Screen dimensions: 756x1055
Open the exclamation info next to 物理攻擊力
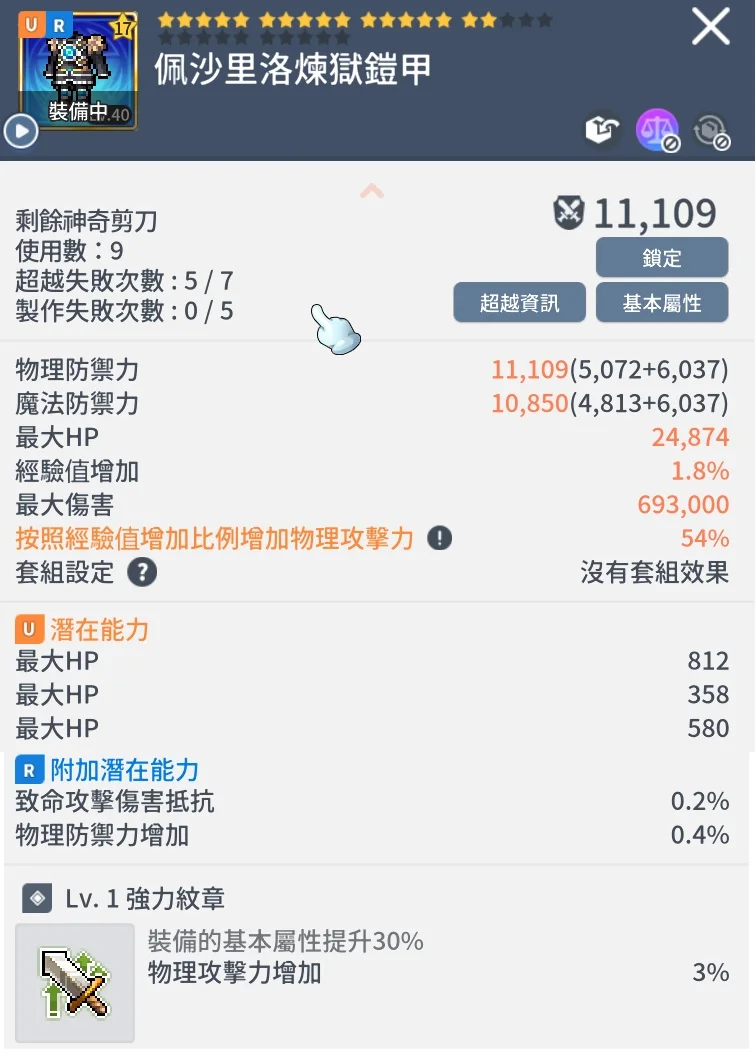439,539
